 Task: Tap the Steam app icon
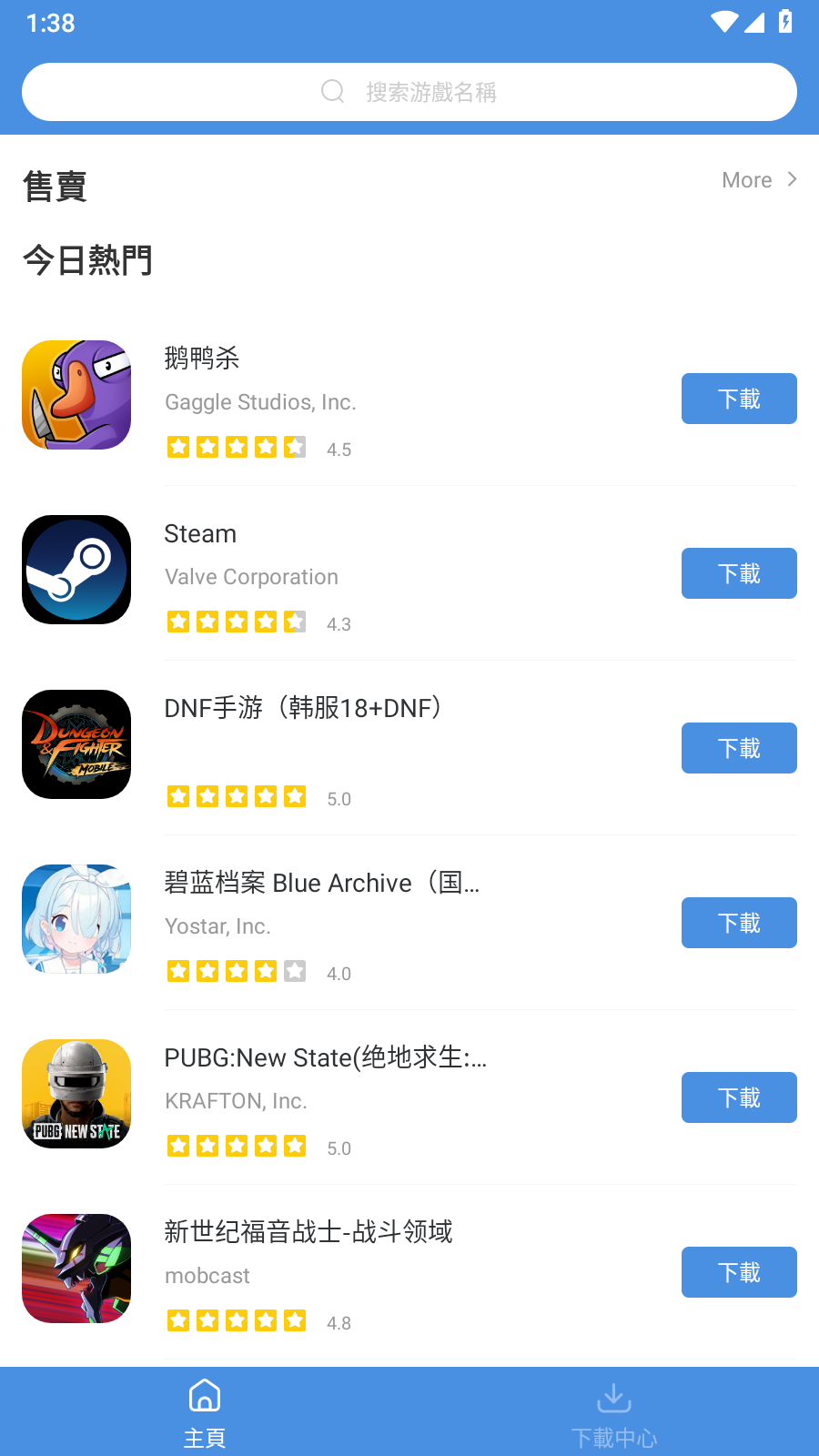click(76, 569)
